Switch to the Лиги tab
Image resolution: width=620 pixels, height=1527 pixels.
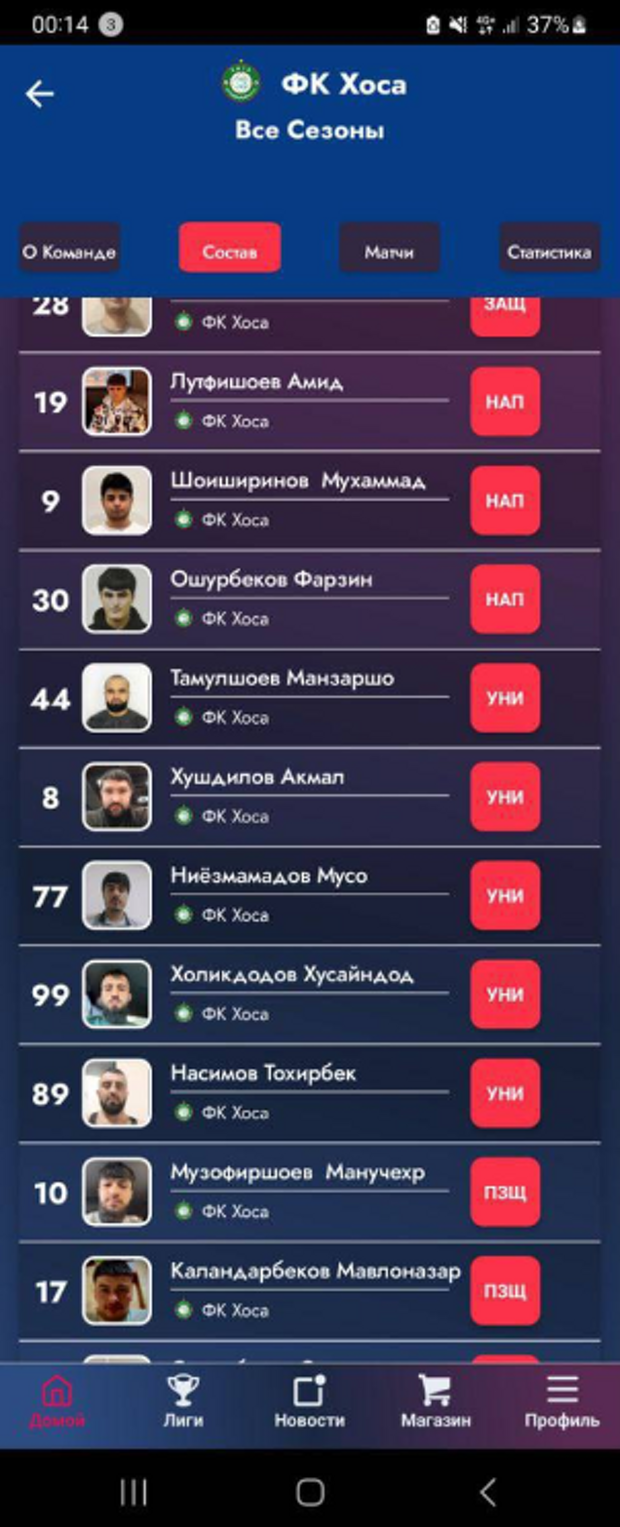(183, 1403)
